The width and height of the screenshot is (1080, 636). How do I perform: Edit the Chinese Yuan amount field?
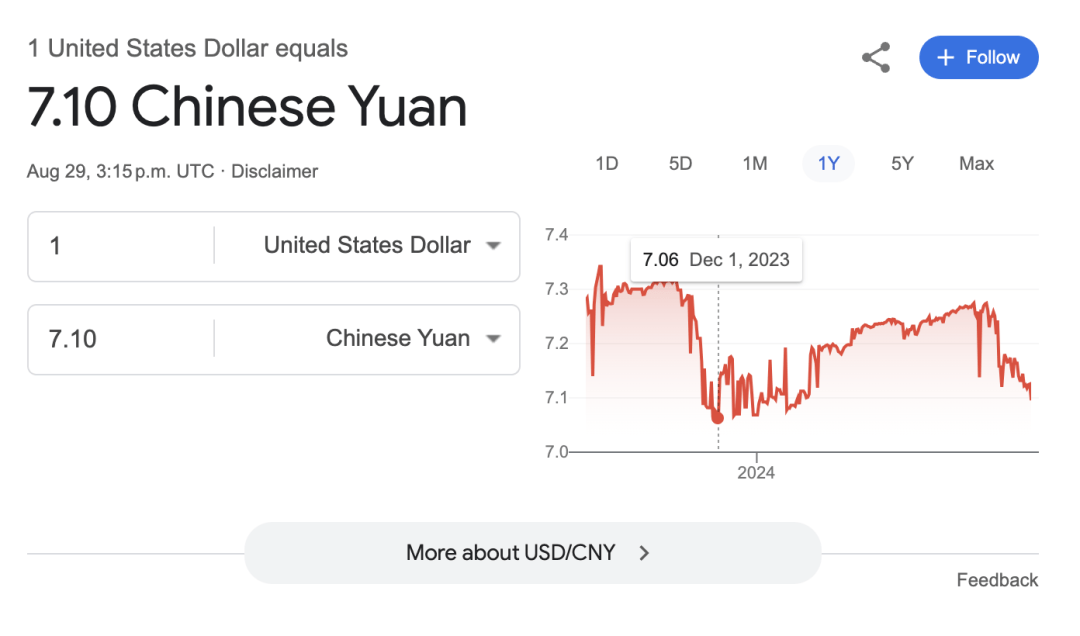click(120, 339)
